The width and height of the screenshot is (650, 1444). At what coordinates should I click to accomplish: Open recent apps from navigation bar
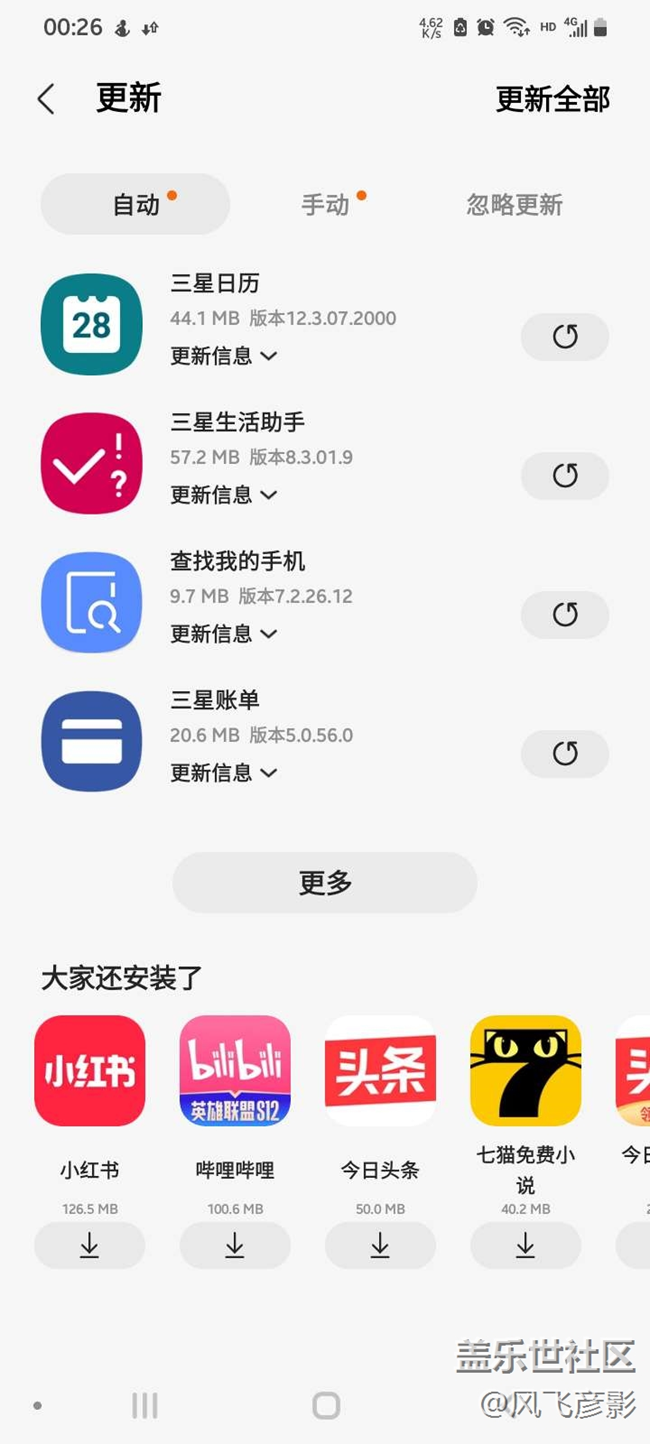point(145,1405)
